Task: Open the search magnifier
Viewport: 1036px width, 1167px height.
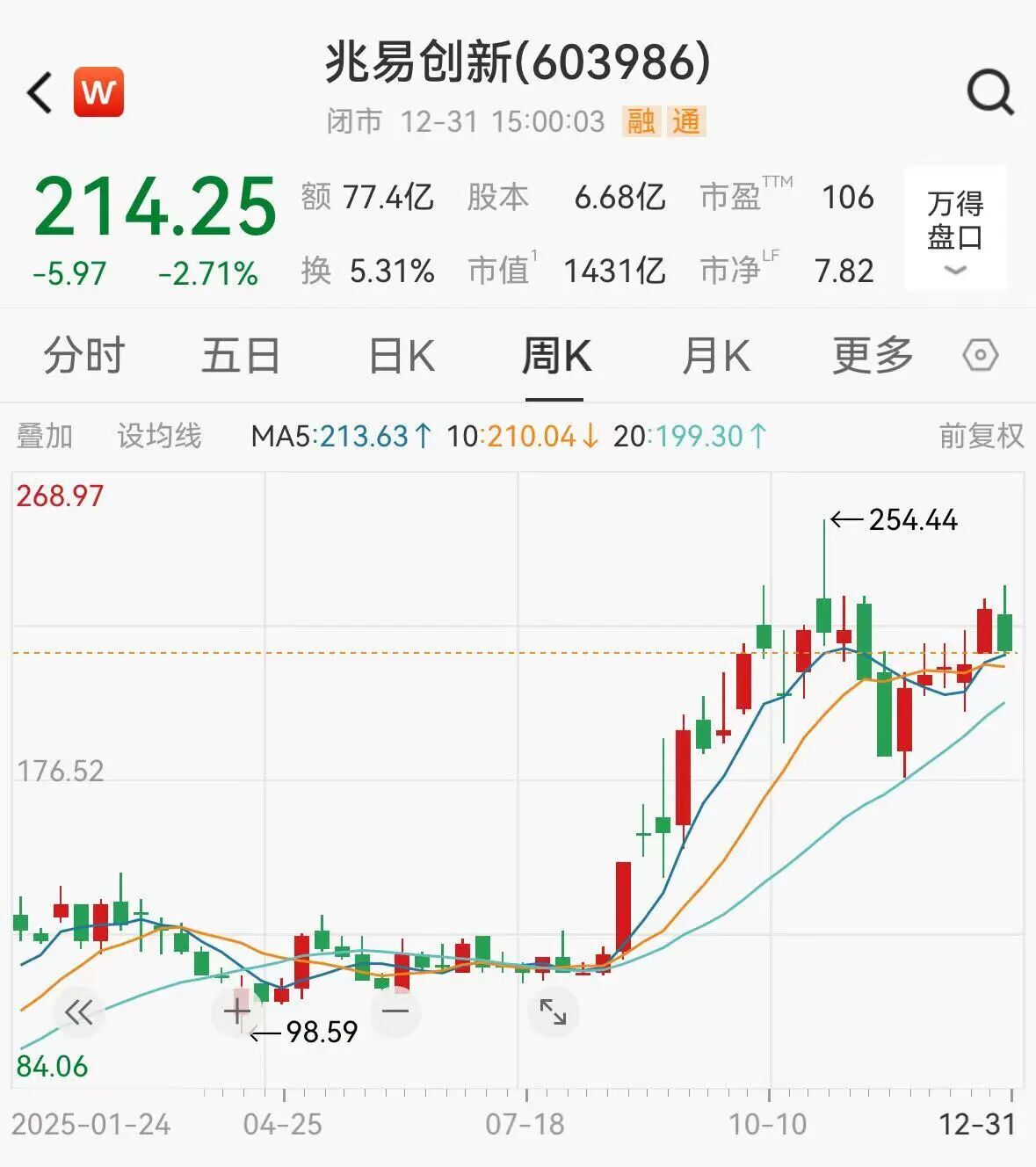Action: click(990, 92)
